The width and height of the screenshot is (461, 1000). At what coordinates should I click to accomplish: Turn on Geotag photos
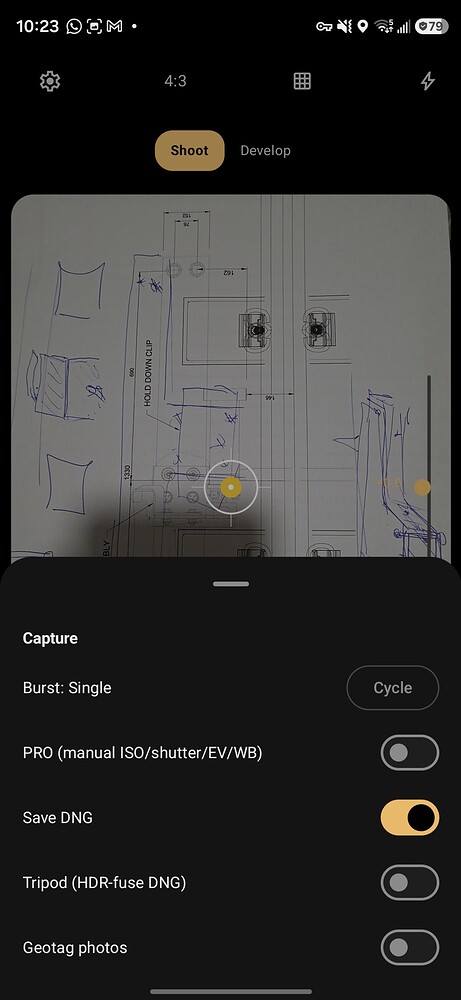pyautogui.click(x=410, y=948)
